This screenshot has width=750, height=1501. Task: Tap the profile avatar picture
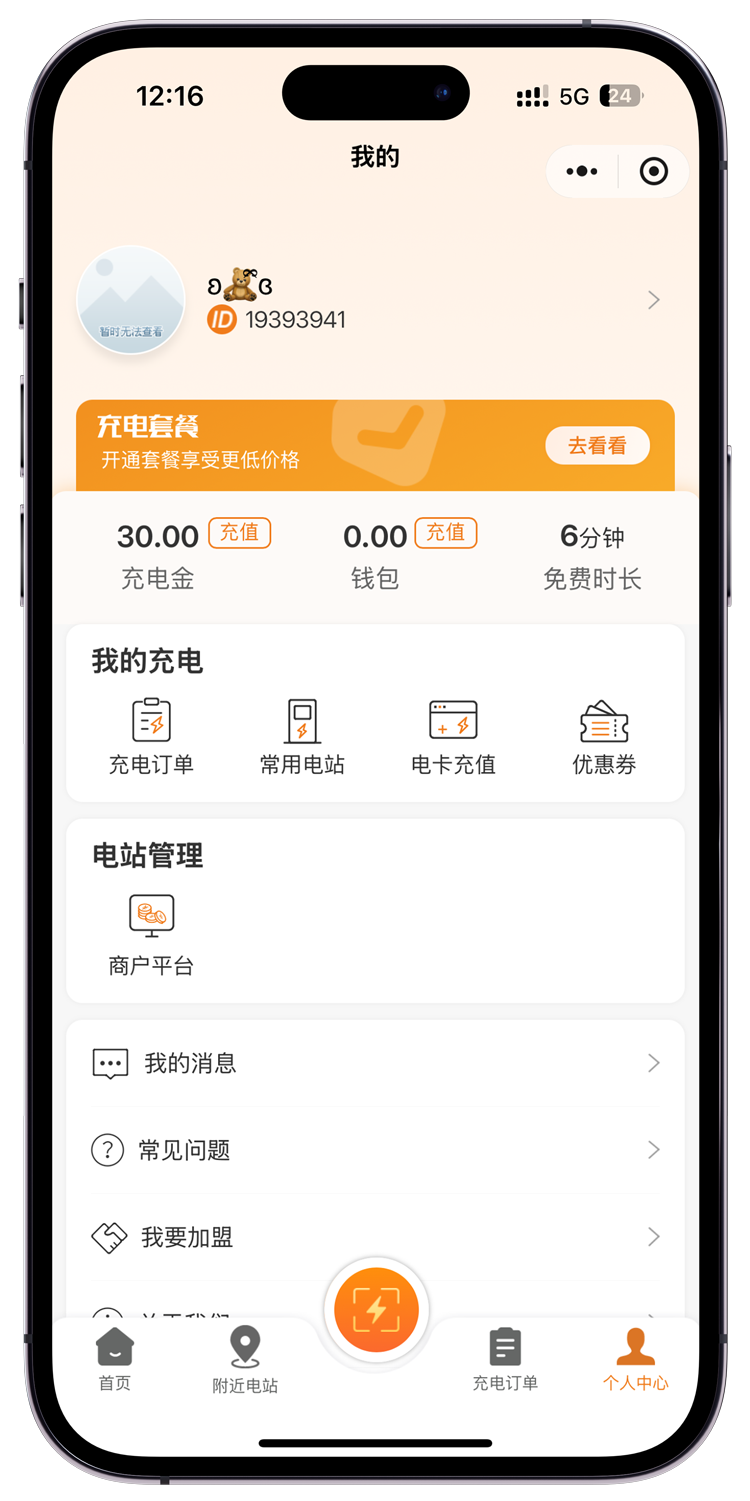click(x=131, y=300)
